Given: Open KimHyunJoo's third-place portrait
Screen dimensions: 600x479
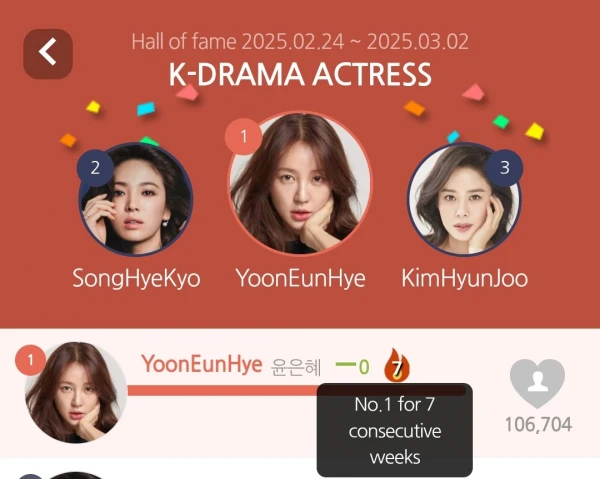Looking at the screenshot, I should coord(464,200).
